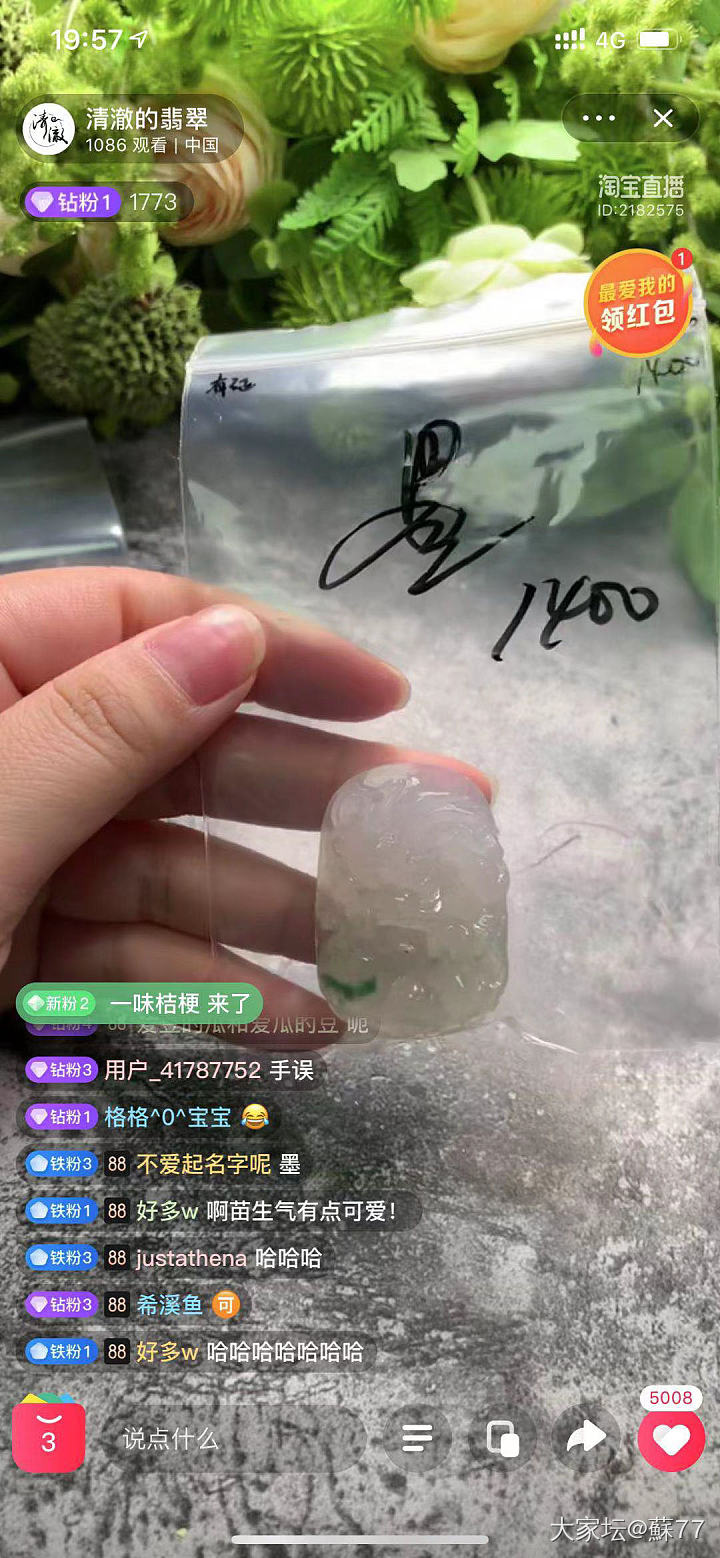The width and height of the screenshot is (720, 1558).
Task: Open the menu list icon
Action: pos(417,1439)
